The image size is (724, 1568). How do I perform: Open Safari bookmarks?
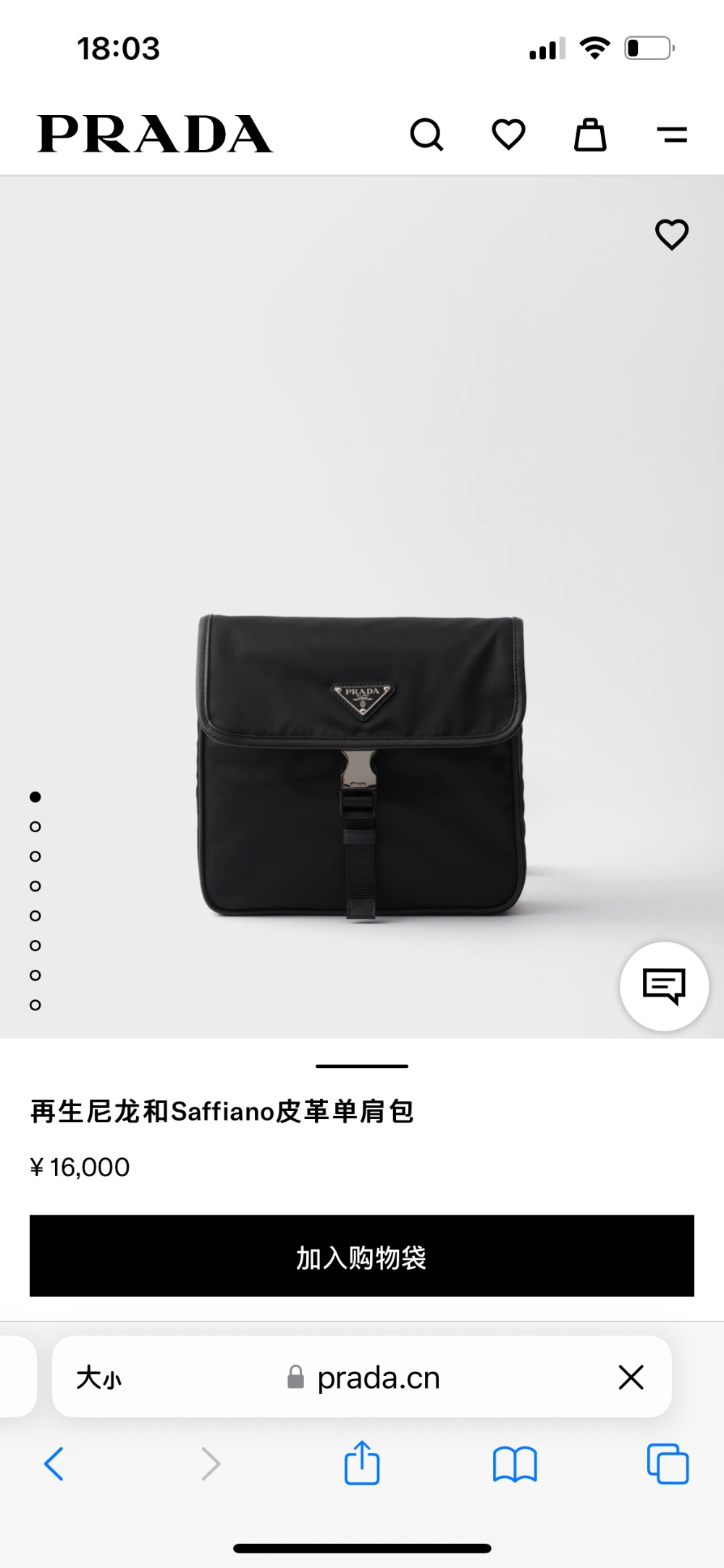515,1464
